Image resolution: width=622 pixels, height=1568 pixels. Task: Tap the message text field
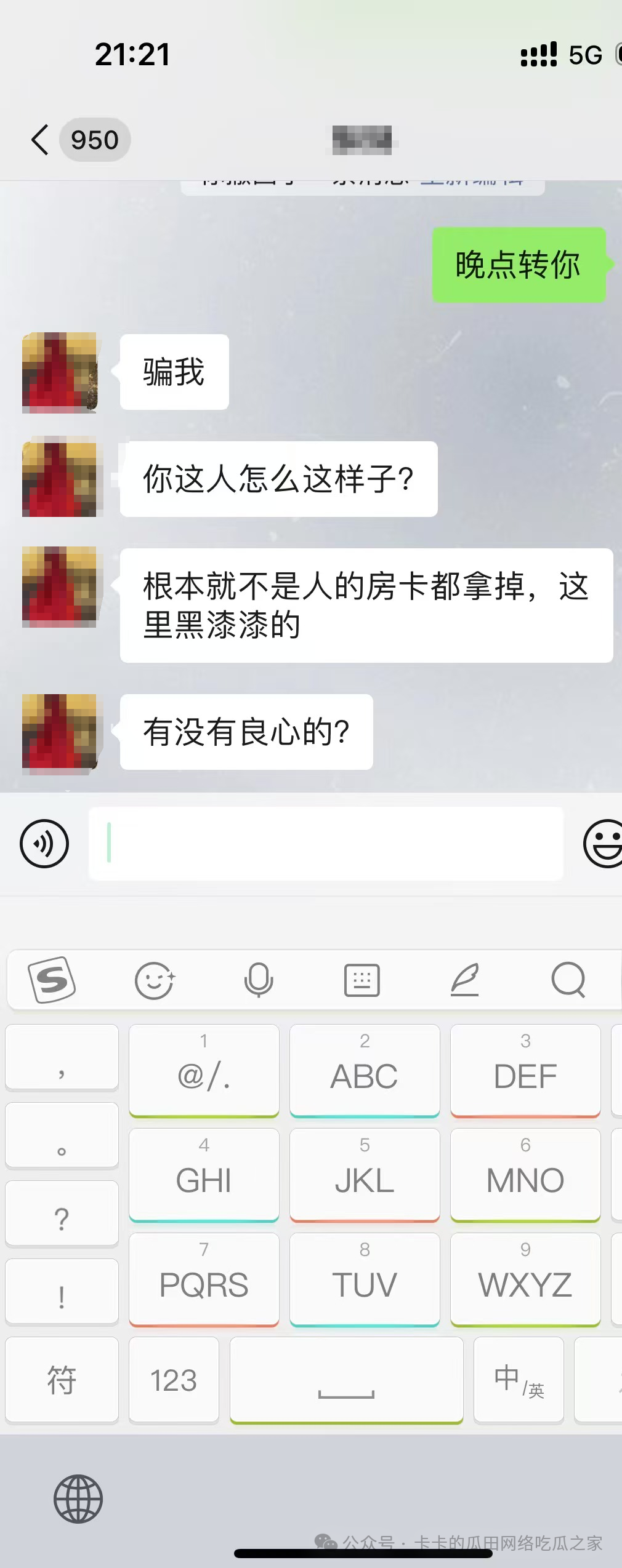click(326, 844)
